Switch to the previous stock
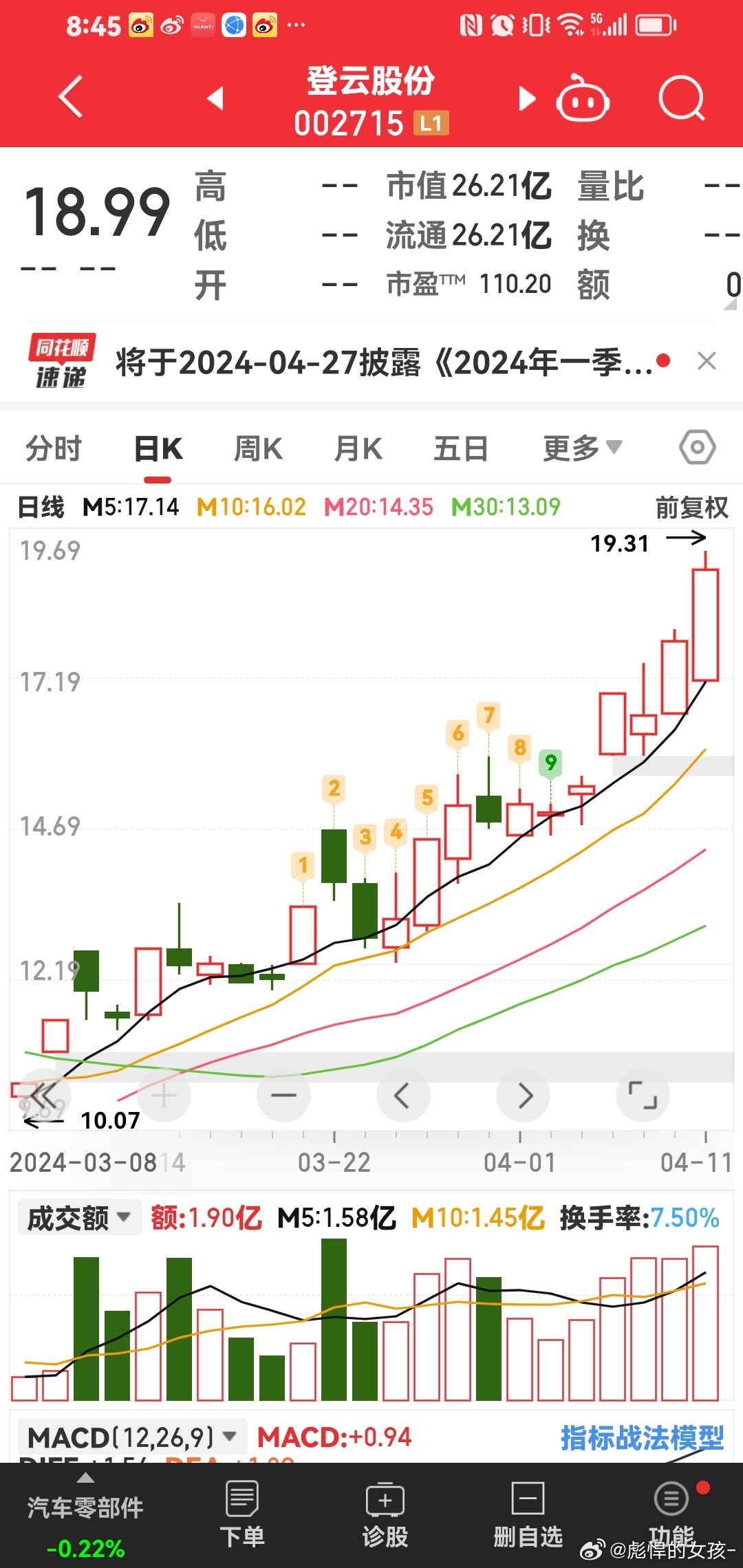This screenshot has width=743, height=1568. pos(216,98)
